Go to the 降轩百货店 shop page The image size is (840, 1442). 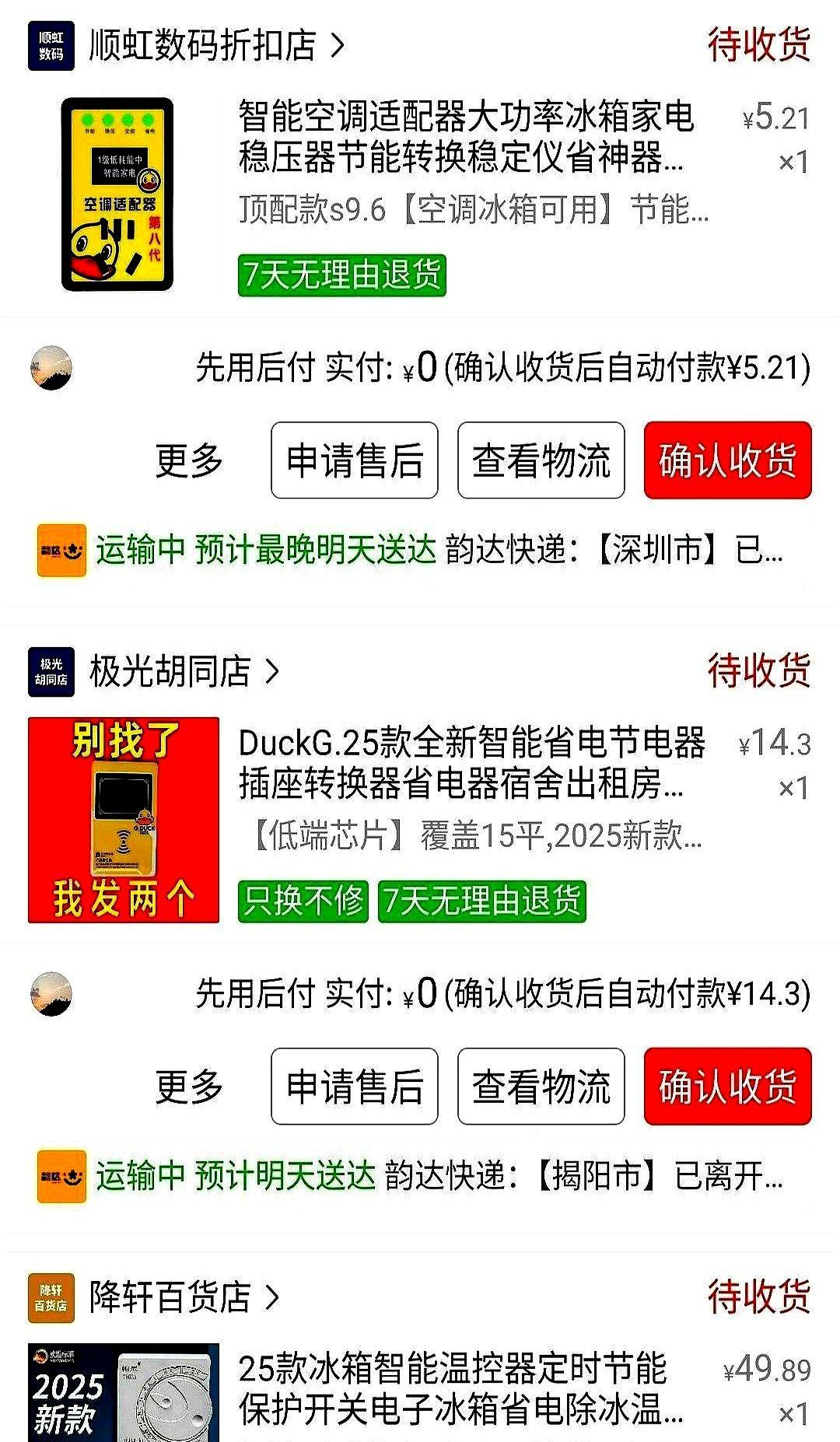point(170,1297)
